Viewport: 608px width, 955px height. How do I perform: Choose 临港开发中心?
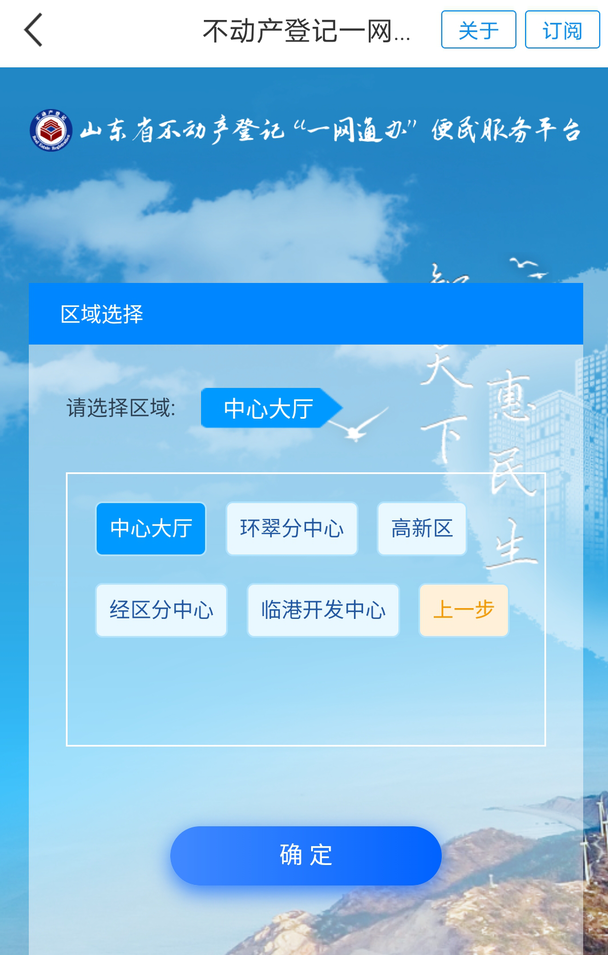click(323, 610)
